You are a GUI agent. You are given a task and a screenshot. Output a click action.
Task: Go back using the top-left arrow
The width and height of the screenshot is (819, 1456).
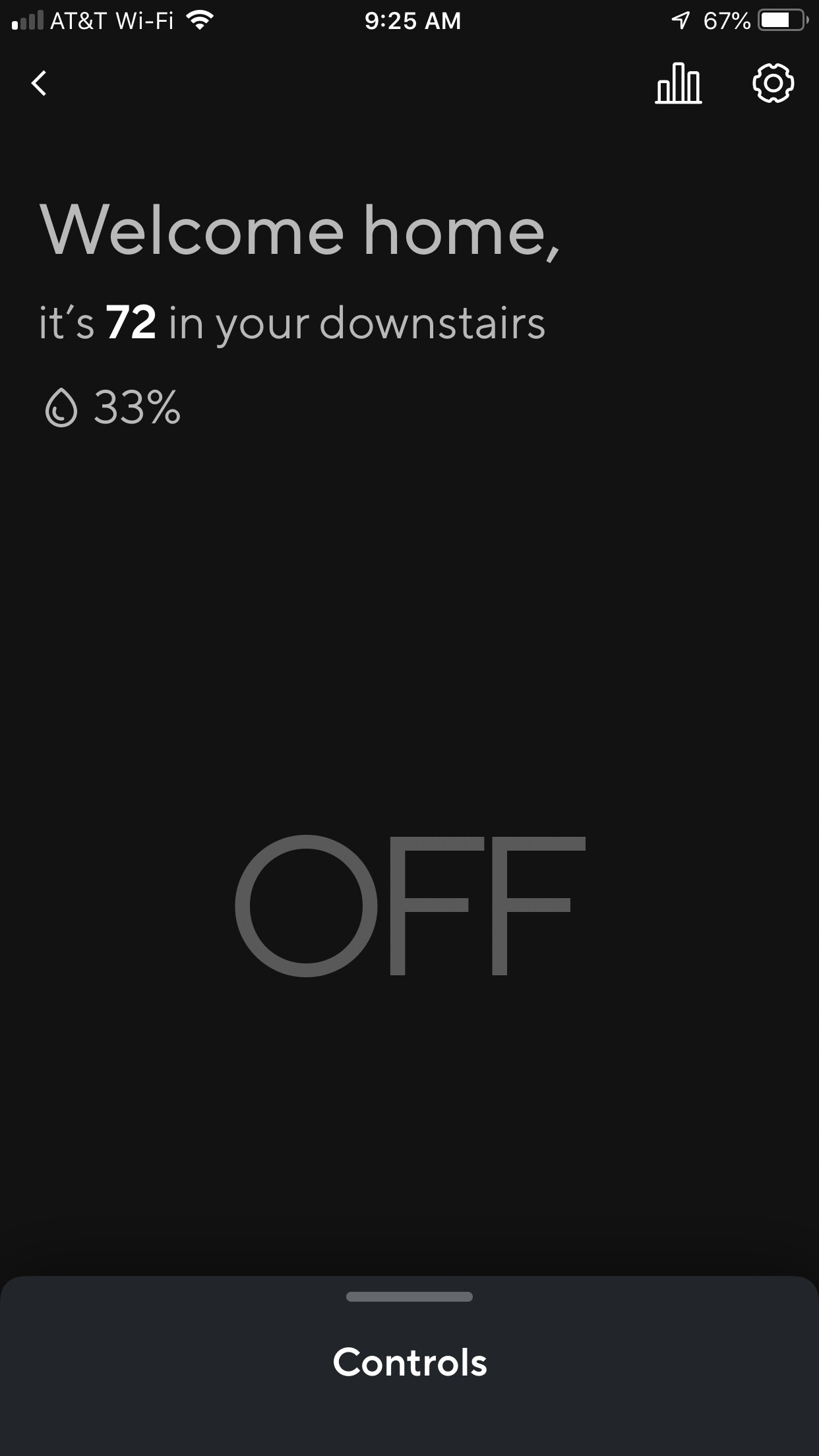pos(40,83)
